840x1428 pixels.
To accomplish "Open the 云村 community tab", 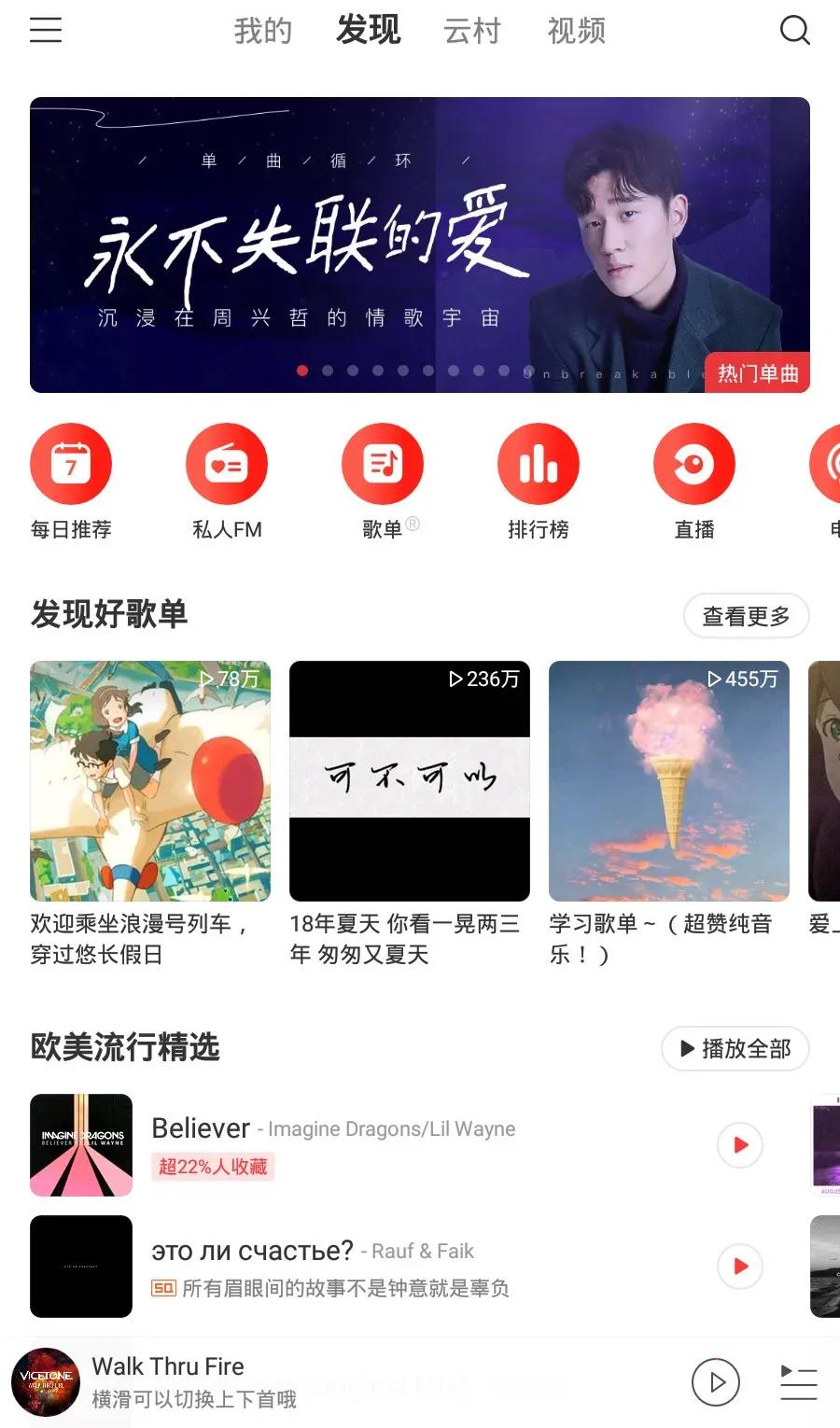I will pos(472,31).
